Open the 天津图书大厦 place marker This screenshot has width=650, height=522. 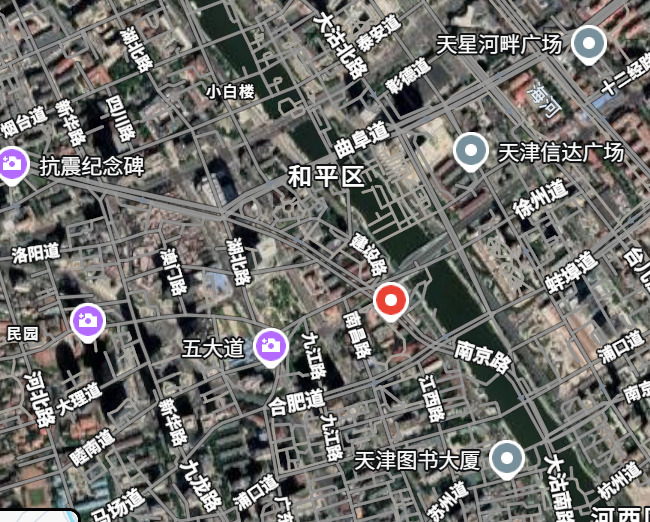pos(507,459)
